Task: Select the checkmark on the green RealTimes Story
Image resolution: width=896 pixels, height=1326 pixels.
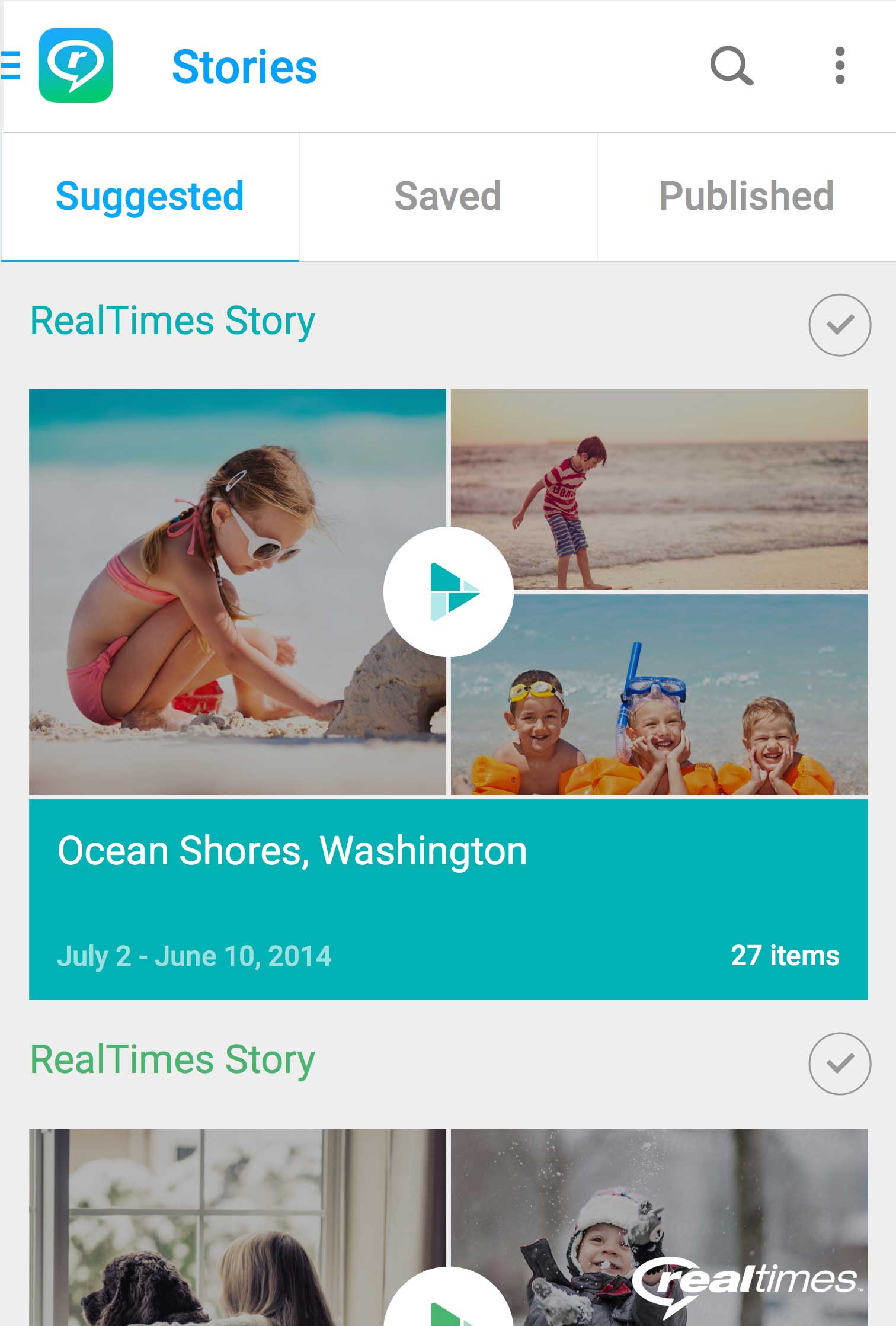Action: pos(839,1064)
